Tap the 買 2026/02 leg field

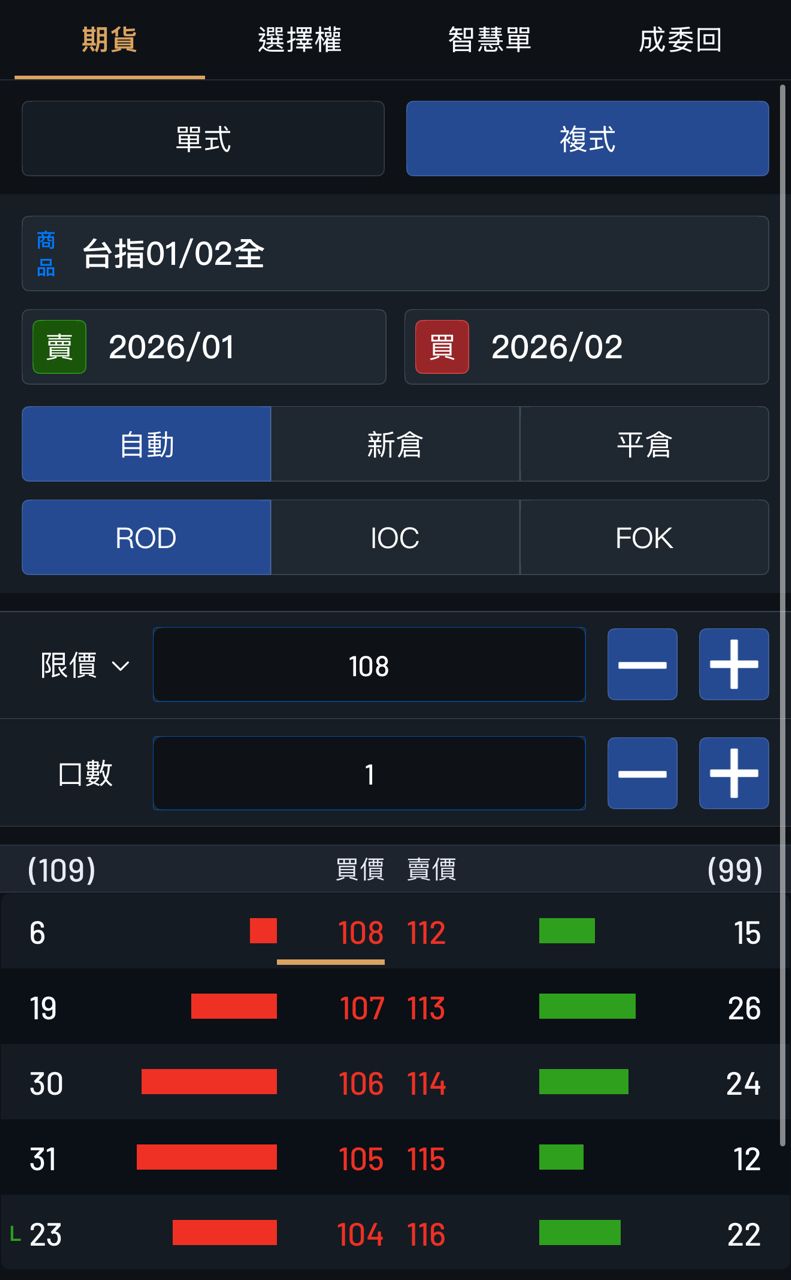pos(586,347)
